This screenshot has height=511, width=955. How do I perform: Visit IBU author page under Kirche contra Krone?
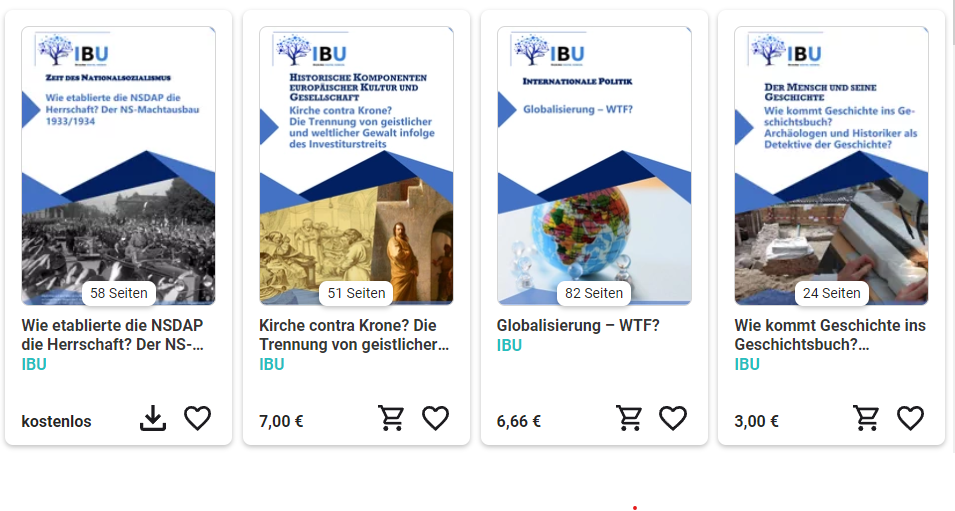coord(272,364)
